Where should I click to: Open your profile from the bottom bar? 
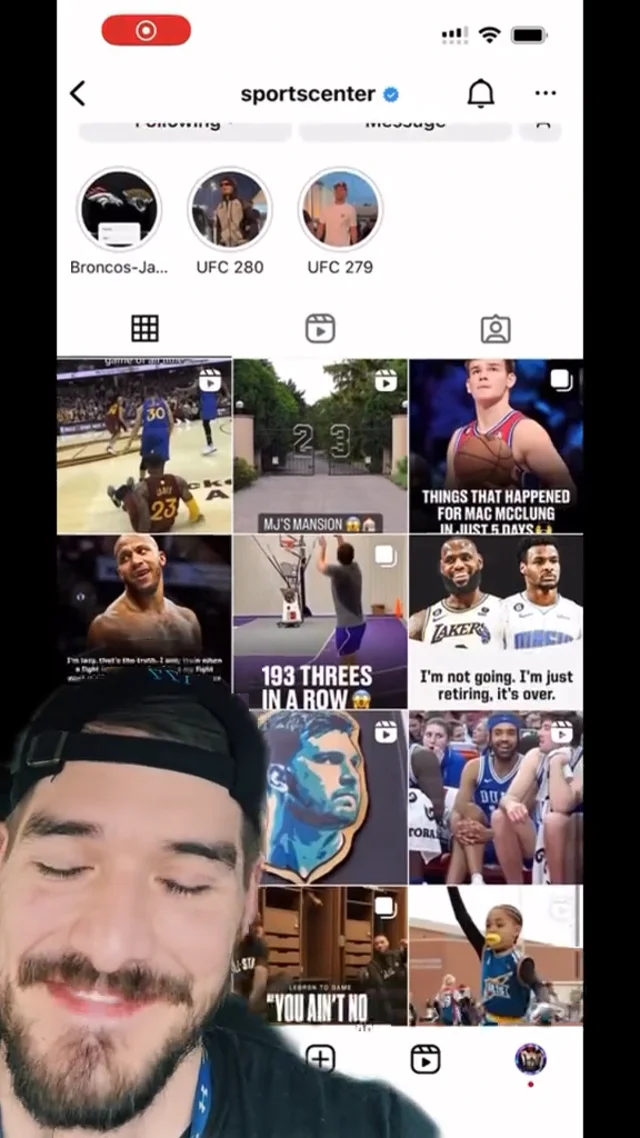coord(530,1059)
